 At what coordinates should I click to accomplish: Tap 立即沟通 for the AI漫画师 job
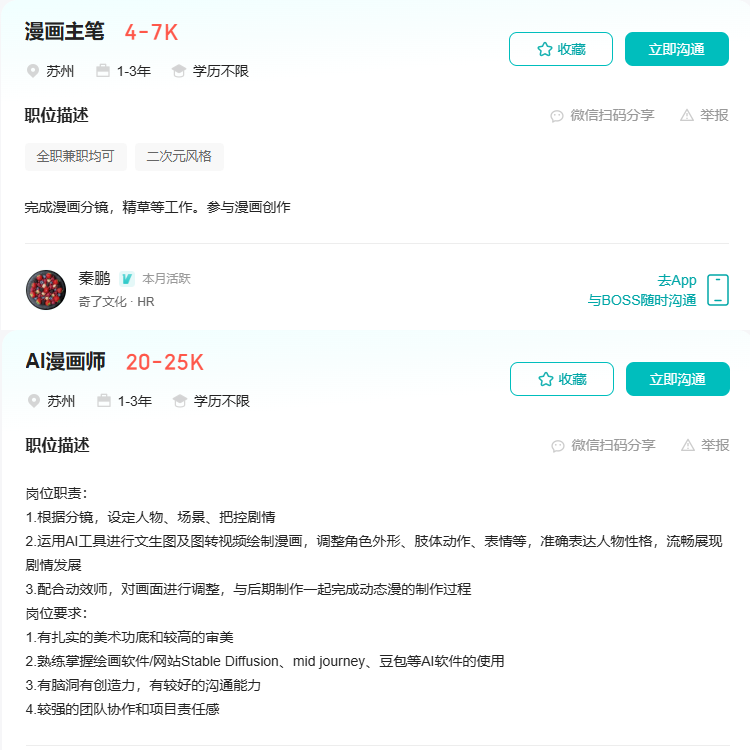click(x=677, y=379)
